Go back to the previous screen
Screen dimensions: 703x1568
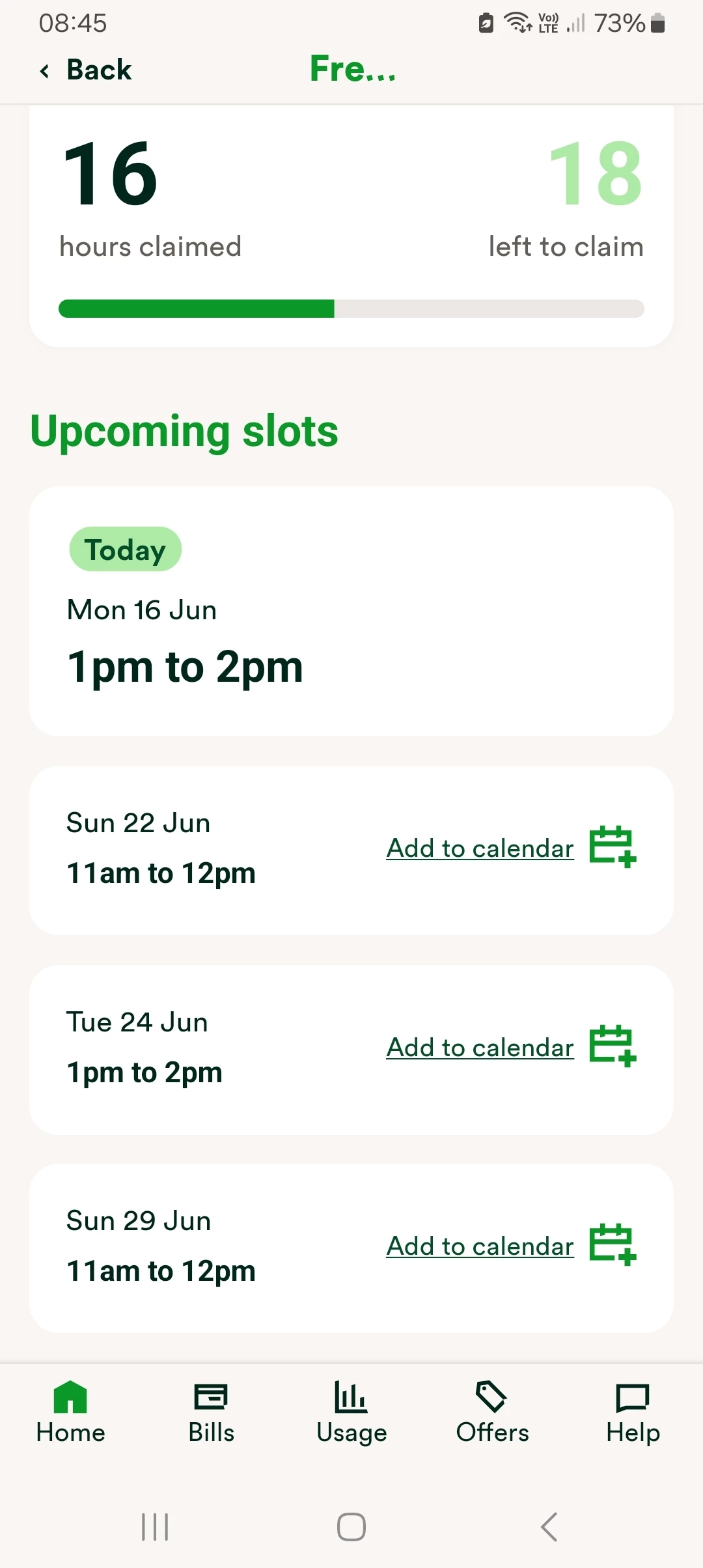click(86, 70)
